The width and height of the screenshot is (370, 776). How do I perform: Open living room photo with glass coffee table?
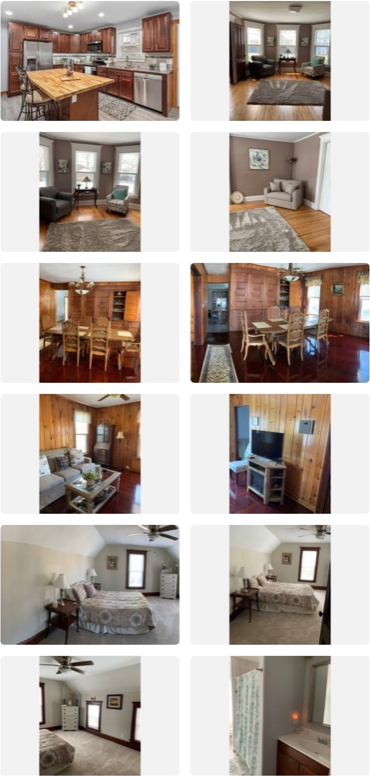click(x=90, y=454)
